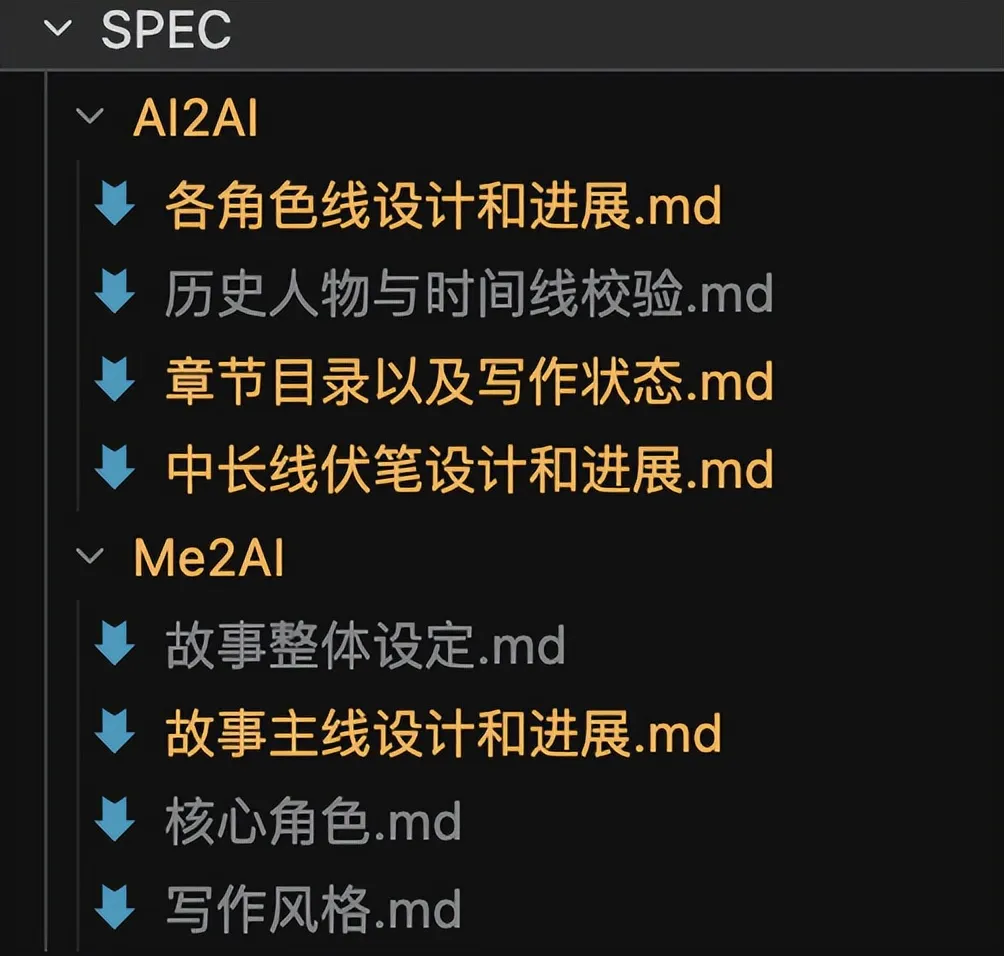Open 写作风格.md file
The image size is (1004, 956).
[x=313, y=910]
